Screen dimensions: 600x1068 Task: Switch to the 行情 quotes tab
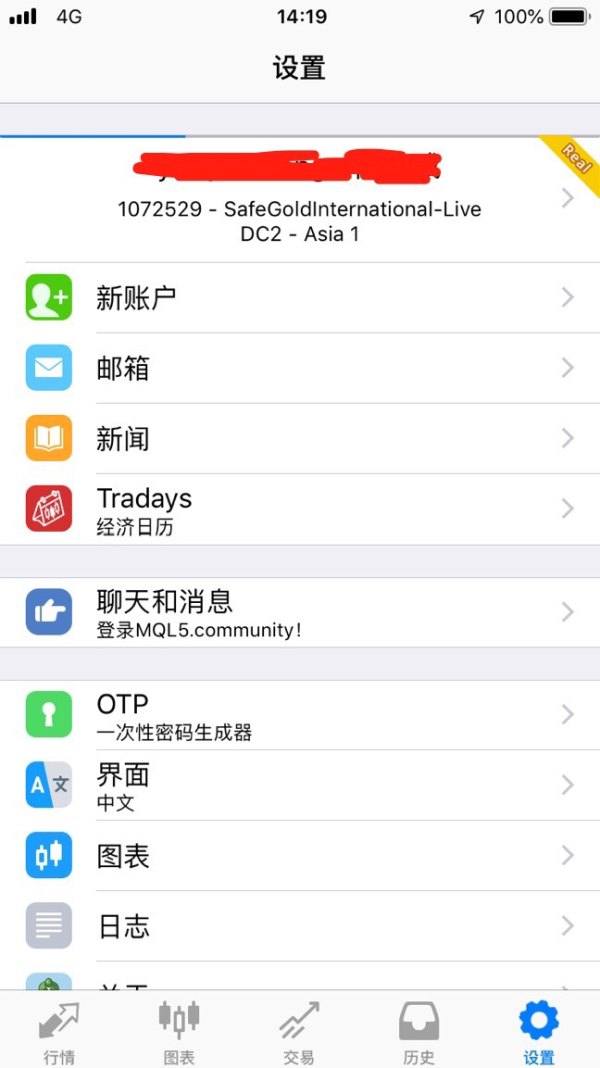[x=59, y=1030]
